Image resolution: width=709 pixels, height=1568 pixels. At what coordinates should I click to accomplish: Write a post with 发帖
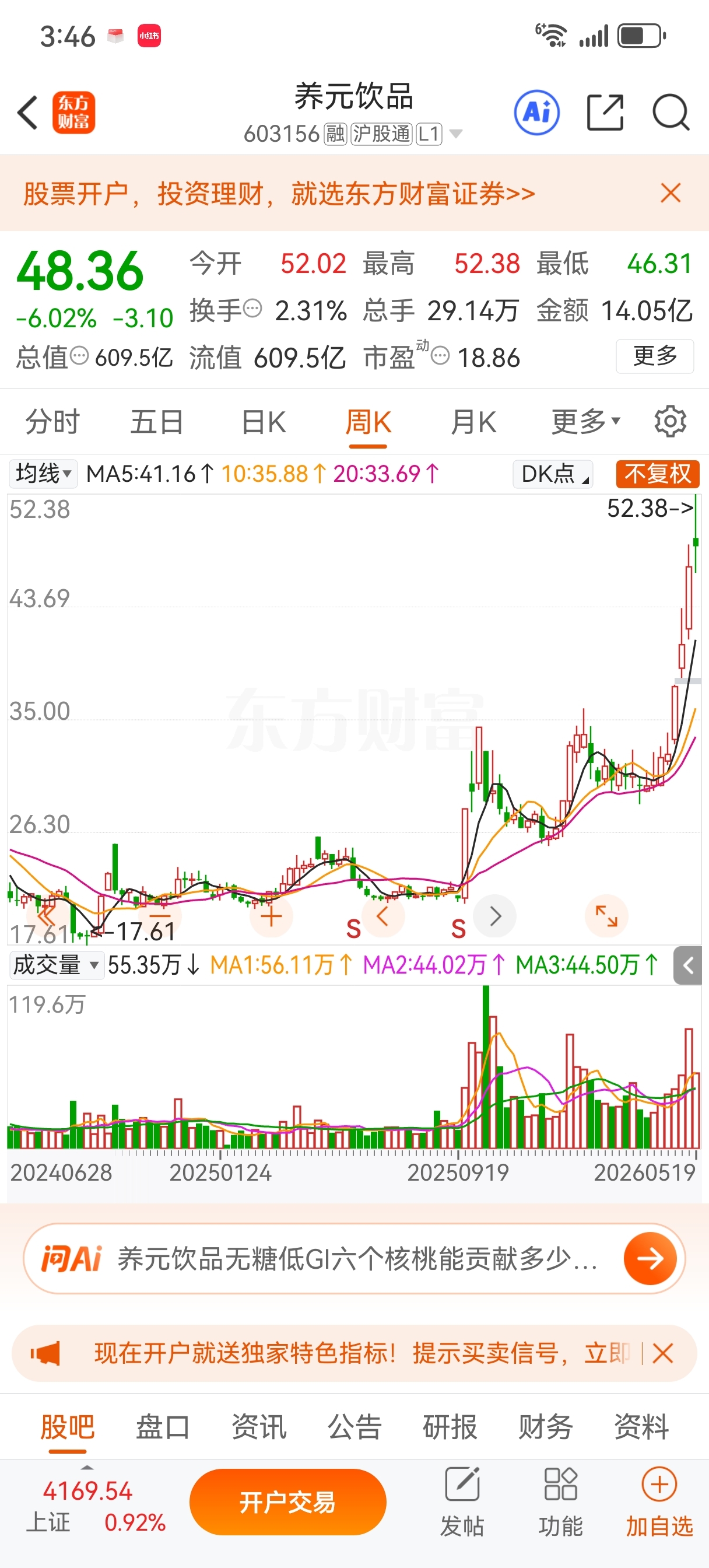462,1502
